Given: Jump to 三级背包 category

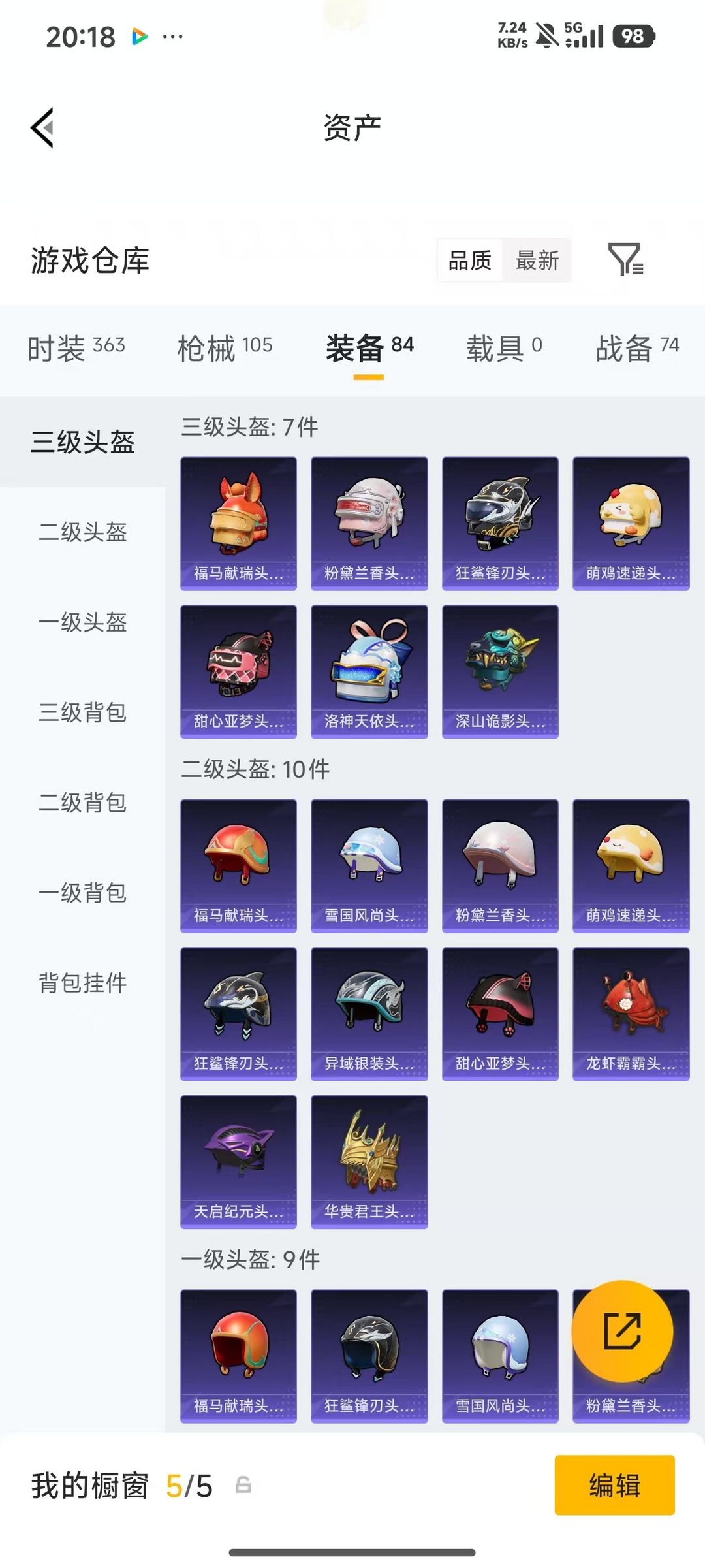Looking at the screenshot, I should point(82,712).
